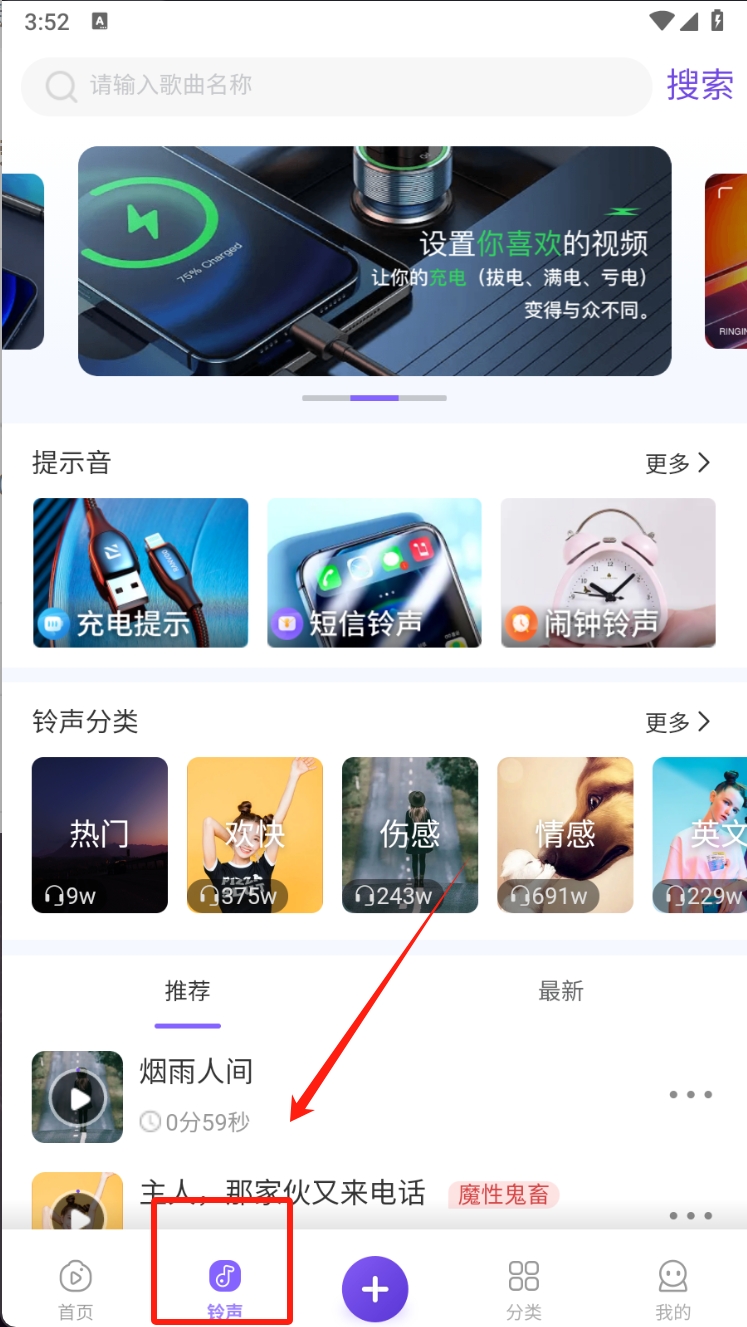The image size is (747, 1327).
Task: Open the 欢快 ringtone category
Action: [x=255, y=834]
